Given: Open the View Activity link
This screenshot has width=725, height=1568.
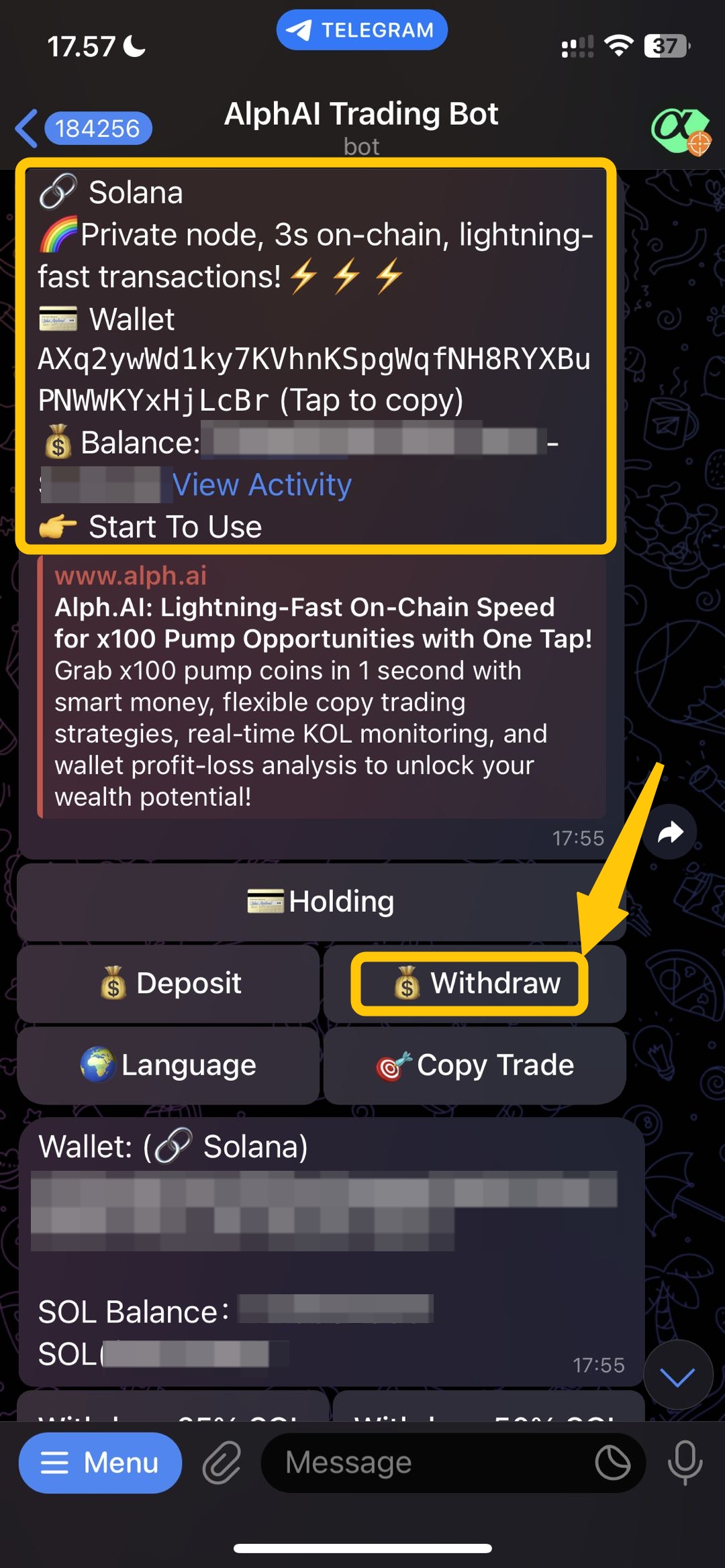Looking at the screenshot, I should click(262, 485).
